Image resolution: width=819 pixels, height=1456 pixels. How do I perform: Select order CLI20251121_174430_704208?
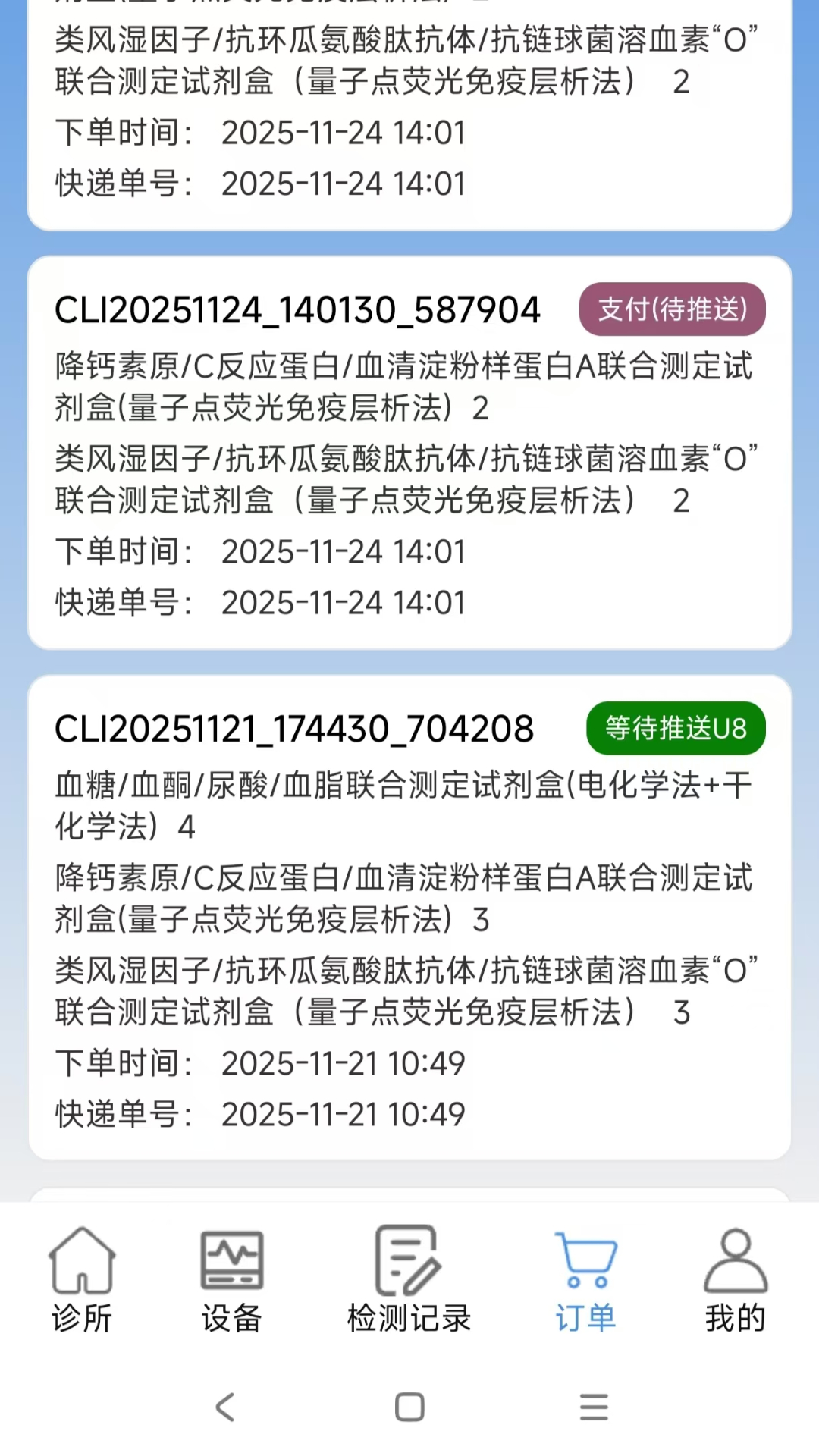294,728
